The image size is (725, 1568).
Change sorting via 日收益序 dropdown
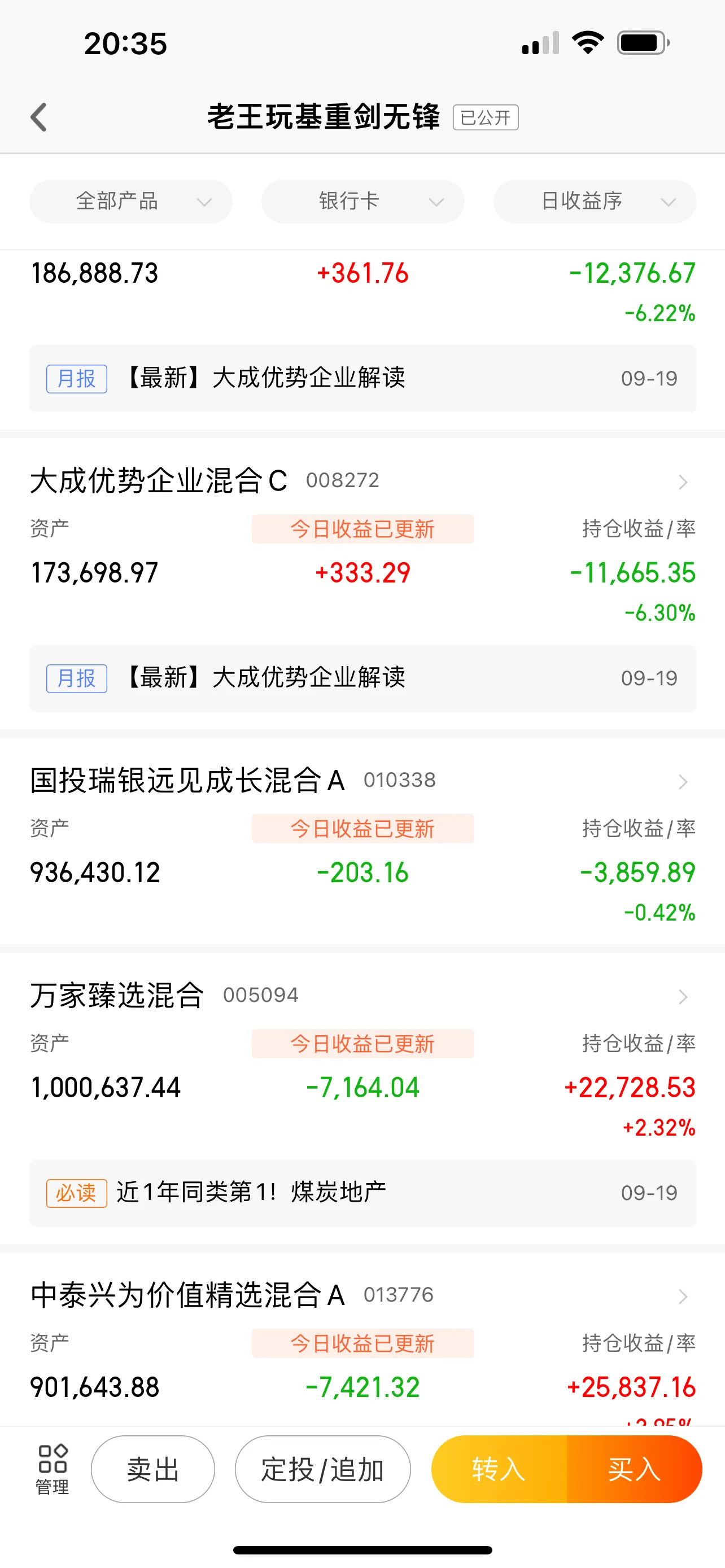pos(595,201)
